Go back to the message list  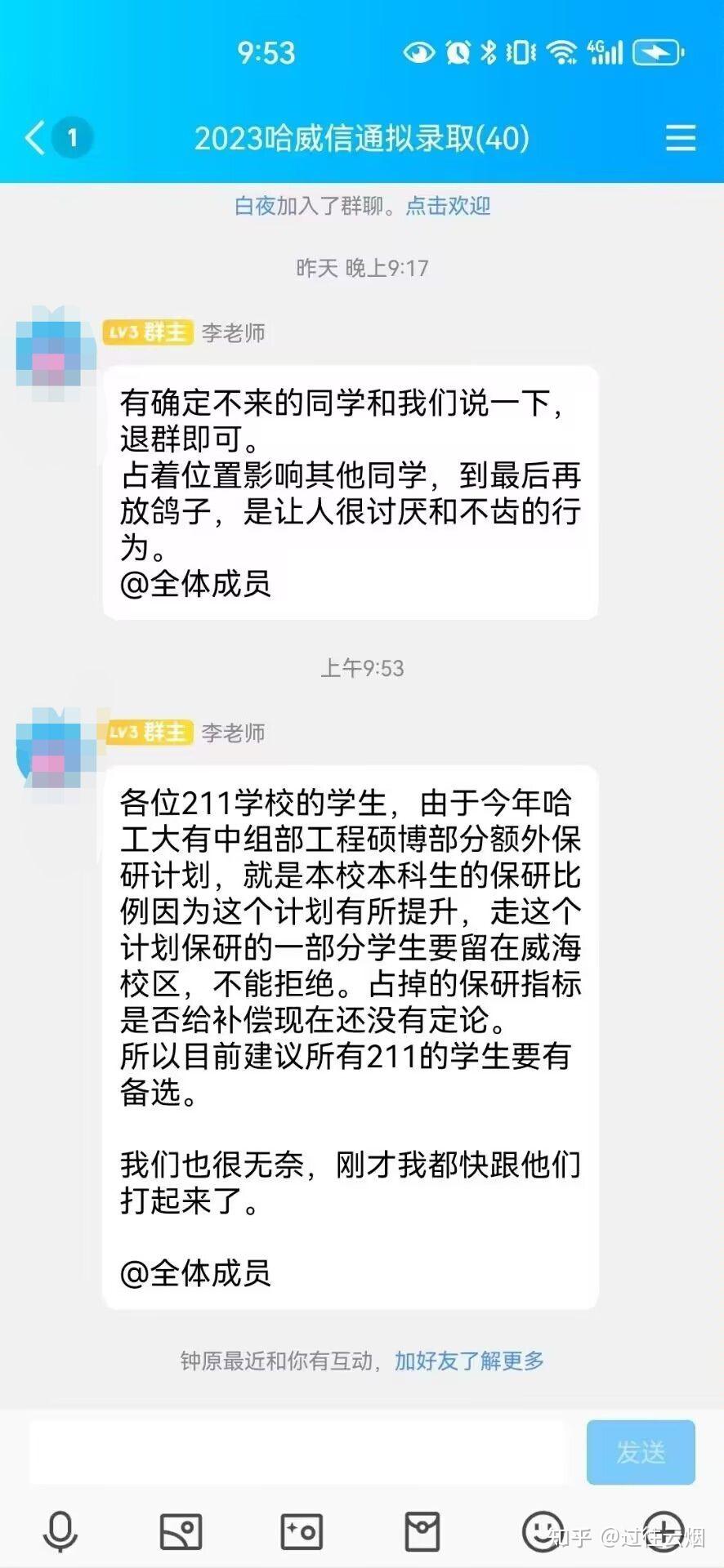(36, 137)
